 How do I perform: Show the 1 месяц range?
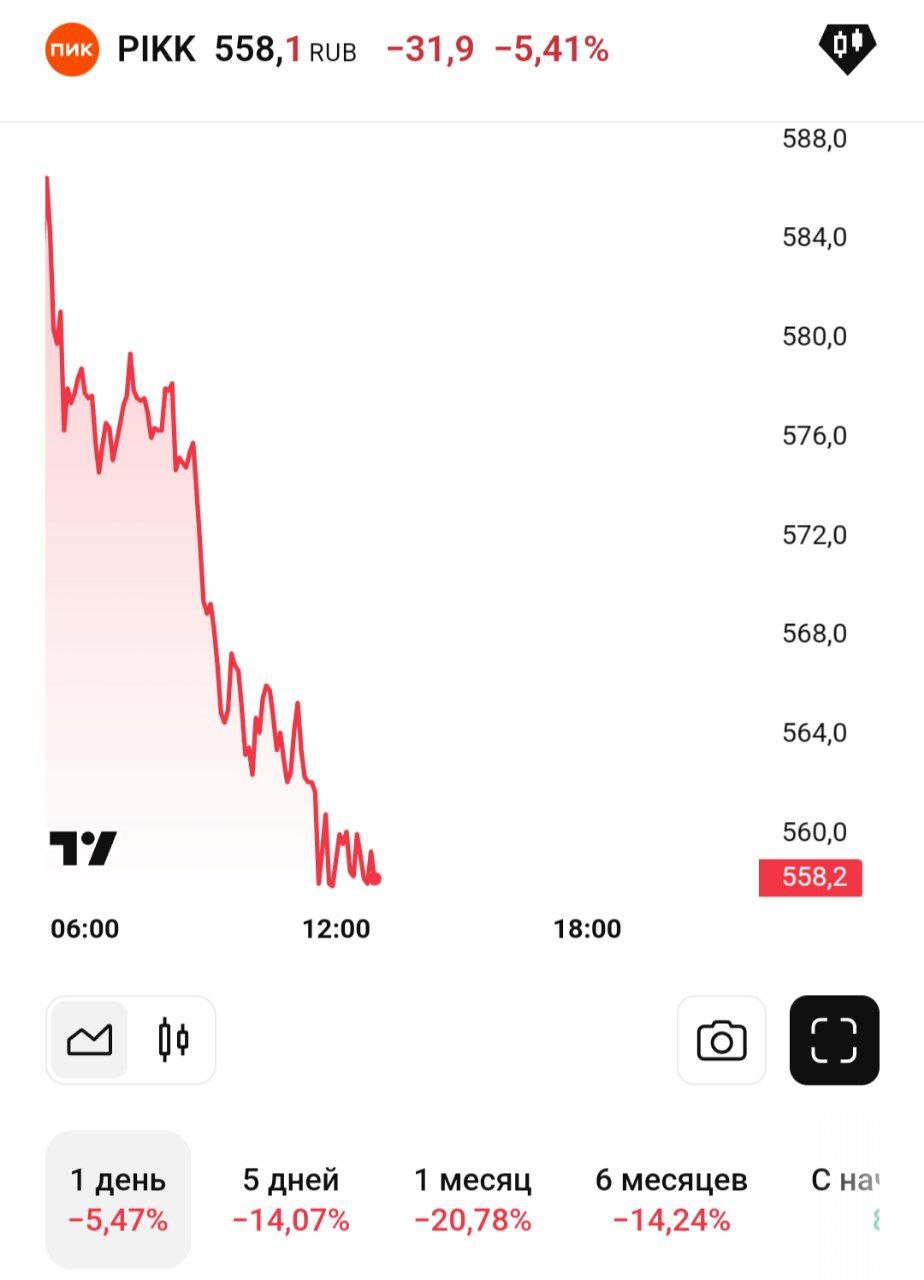[x=473, y=1199]
